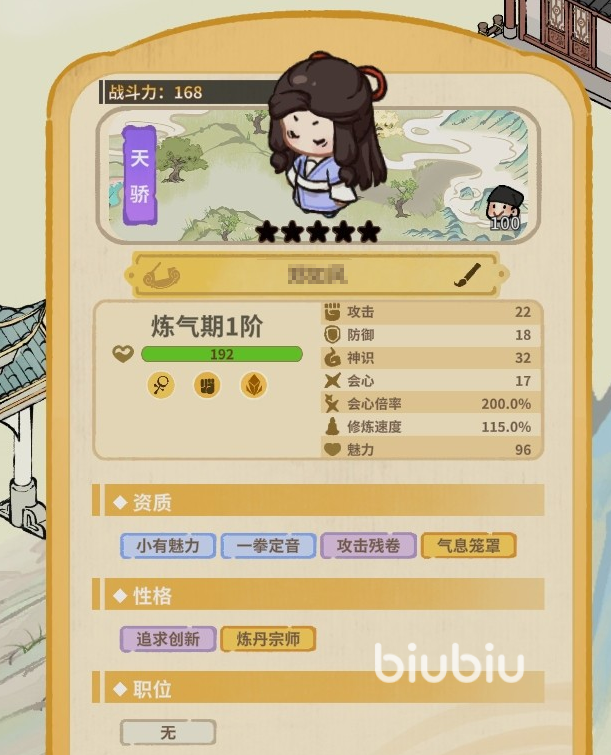Show the 追求创新 personality details
The width and height of the screenshot is (611, 755).
[x=168, y=639]
